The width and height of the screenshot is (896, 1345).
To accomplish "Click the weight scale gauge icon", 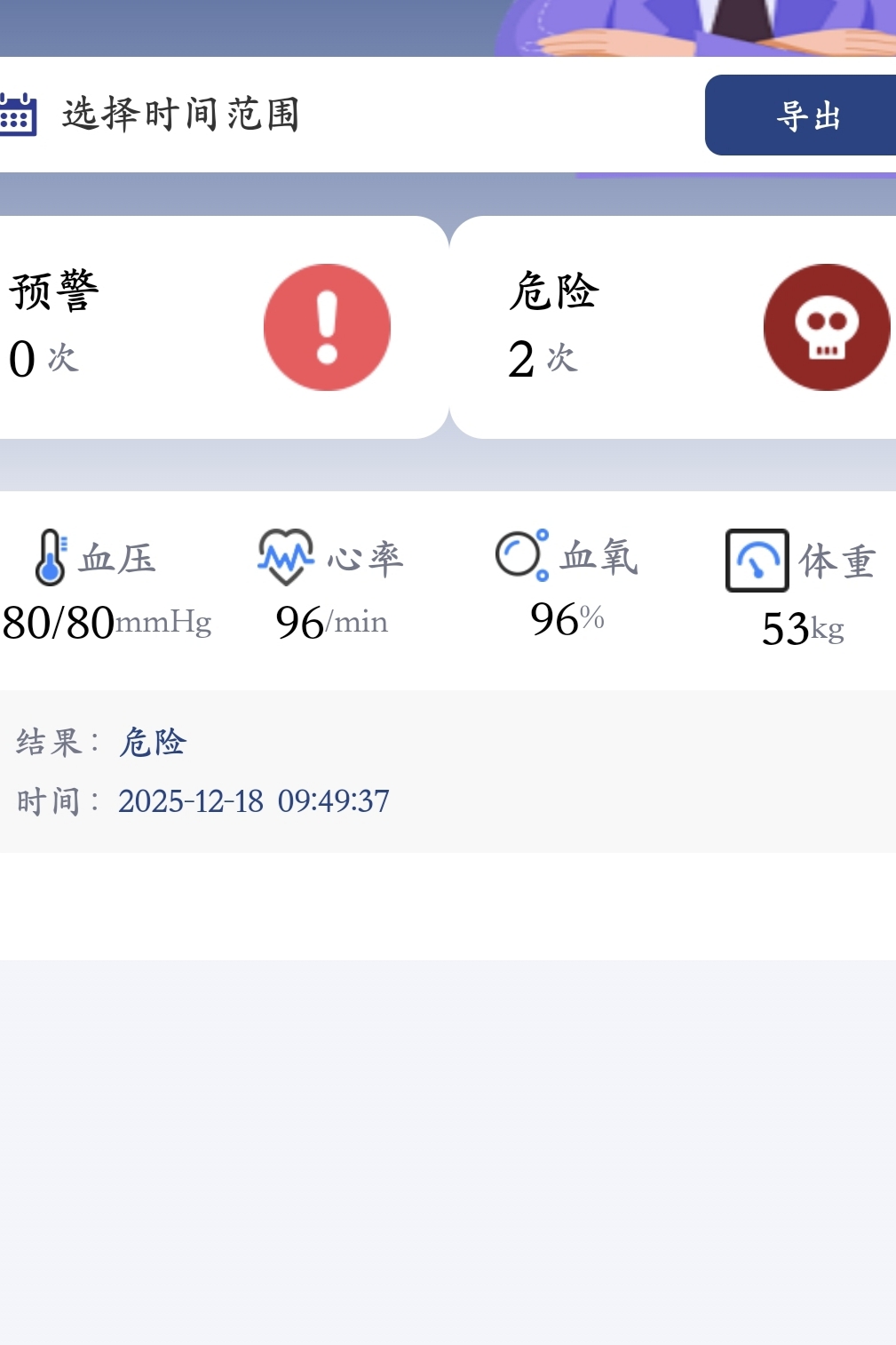I will pos(756,560).
